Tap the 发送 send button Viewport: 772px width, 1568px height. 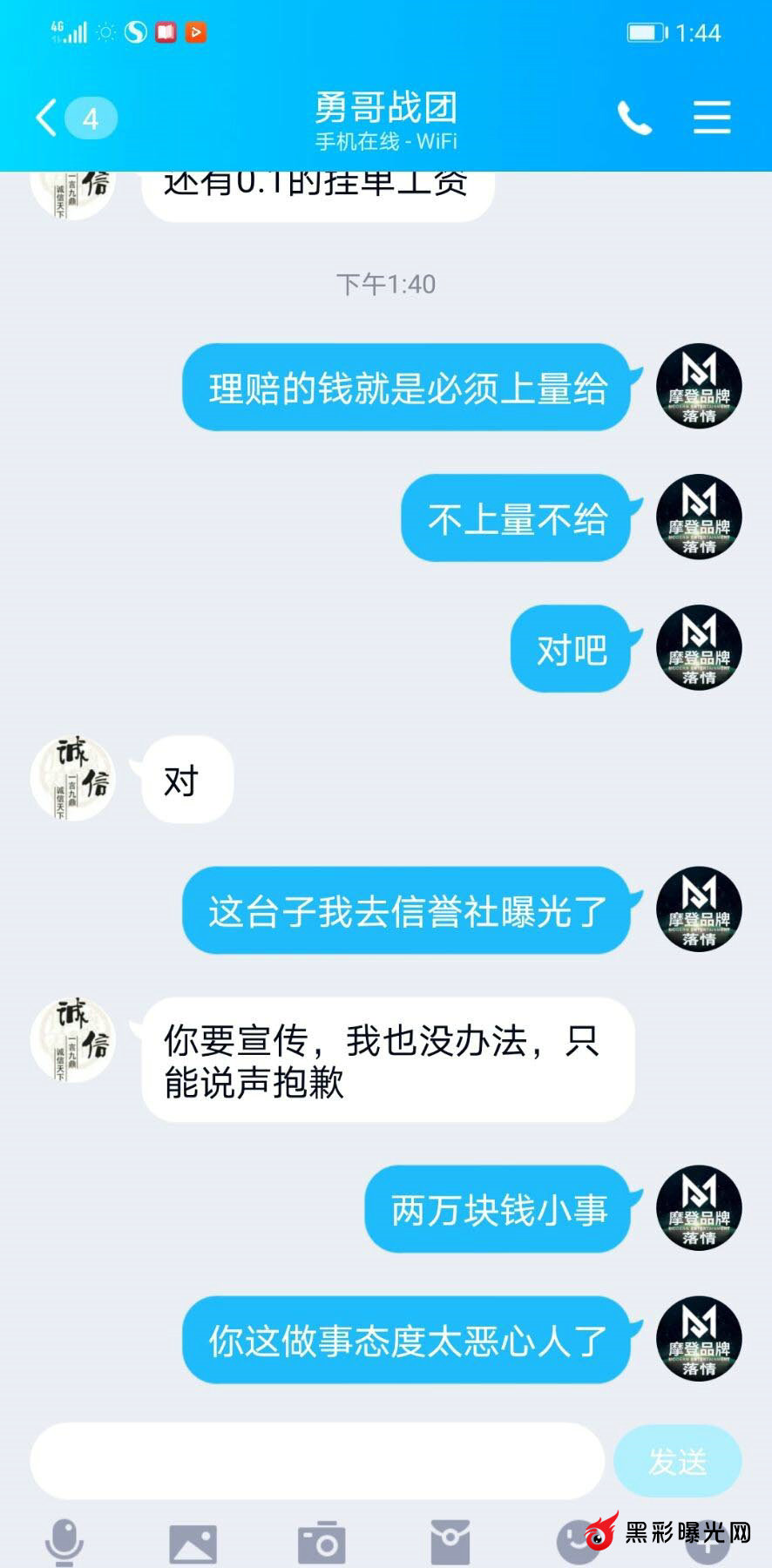(677, 1461)
